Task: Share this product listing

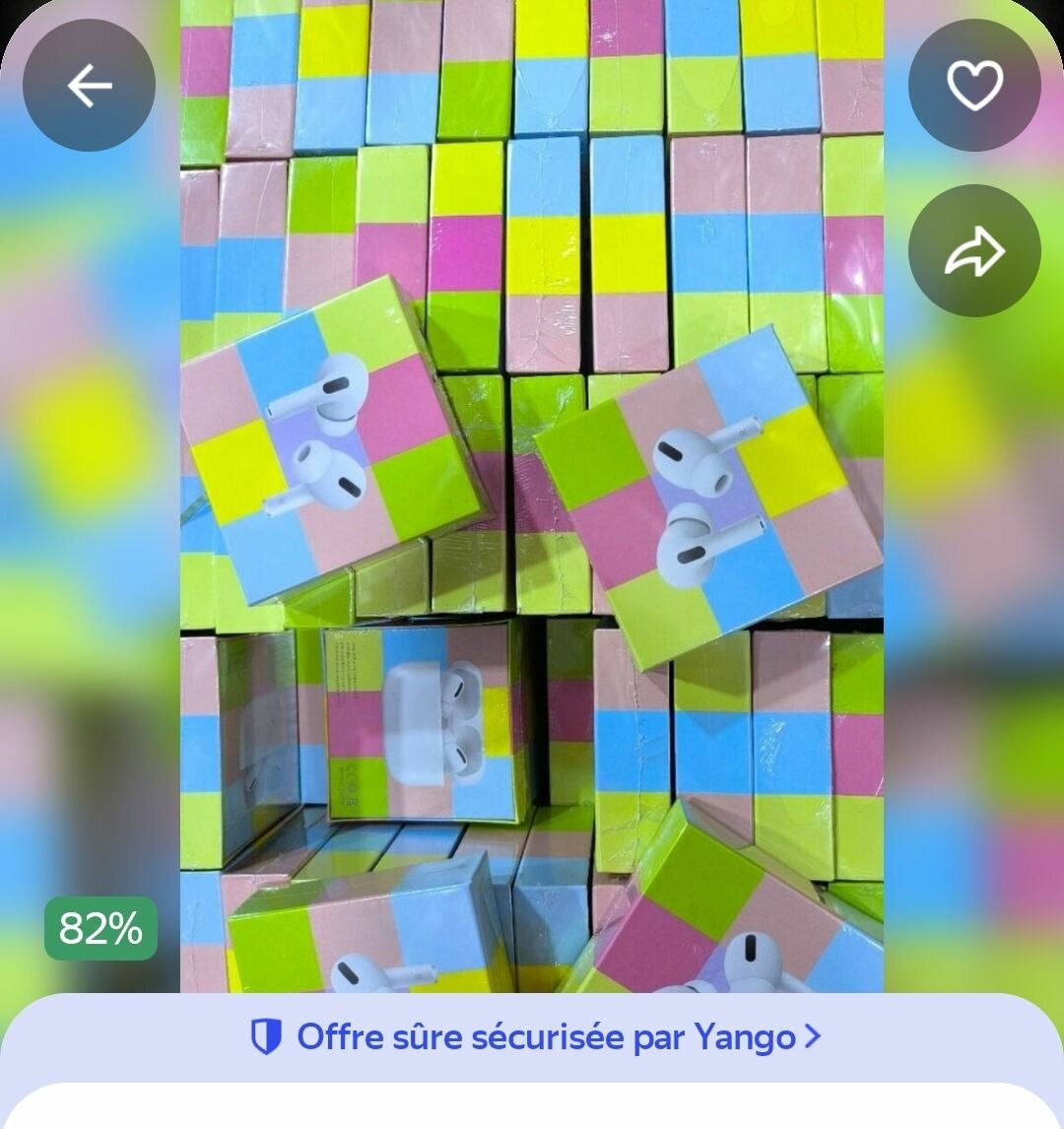Action: (973, 251)
